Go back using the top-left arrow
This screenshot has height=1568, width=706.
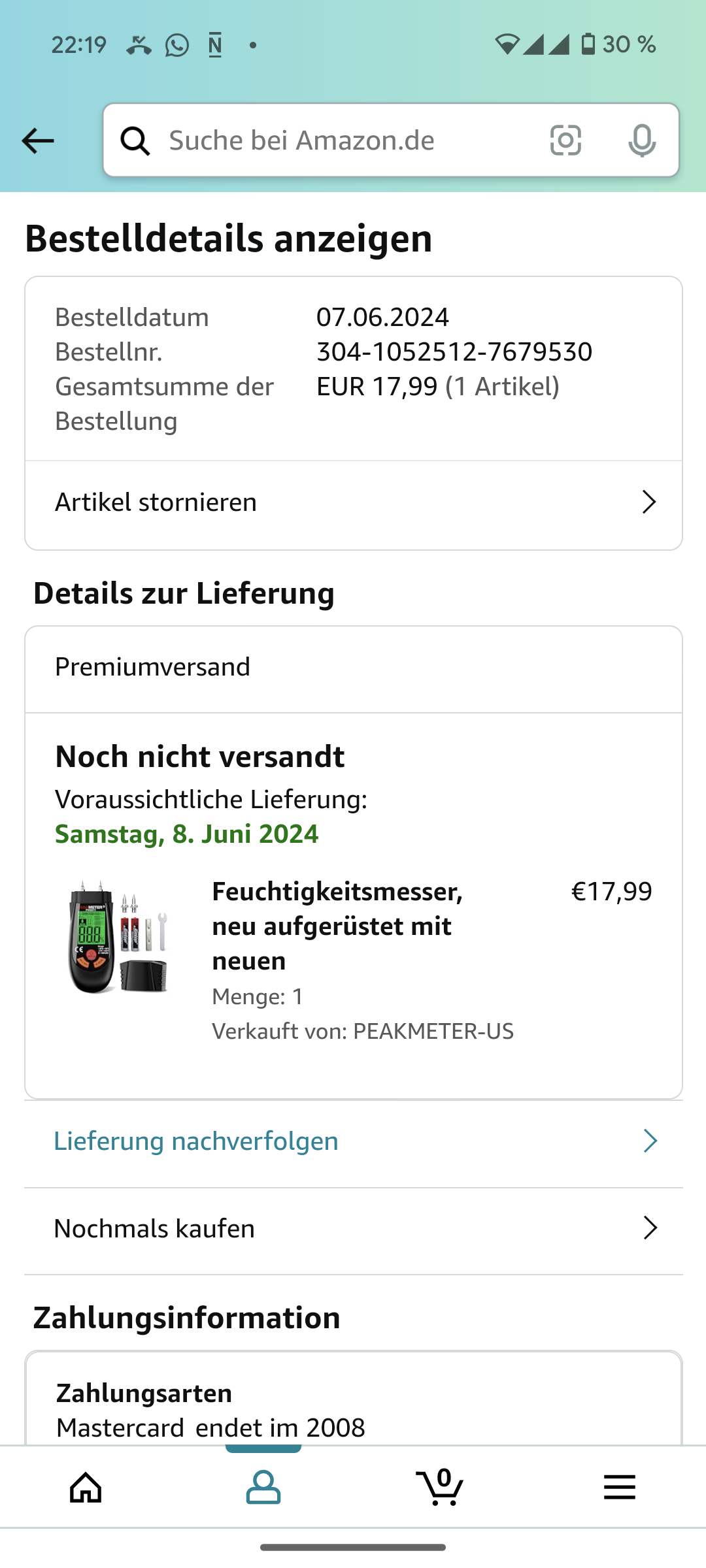(38, 140)
